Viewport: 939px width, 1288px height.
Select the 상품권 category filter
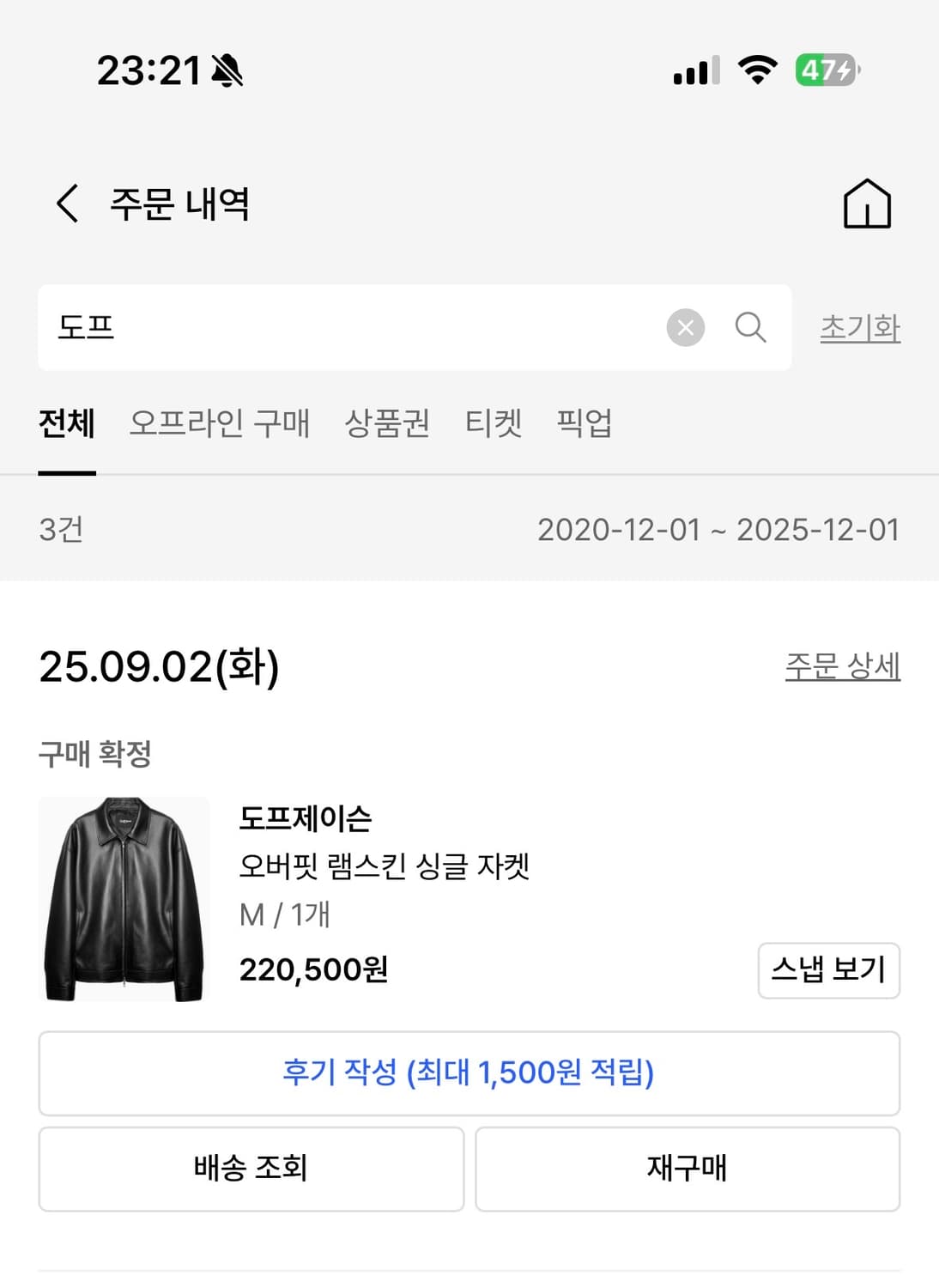[387, 424]
